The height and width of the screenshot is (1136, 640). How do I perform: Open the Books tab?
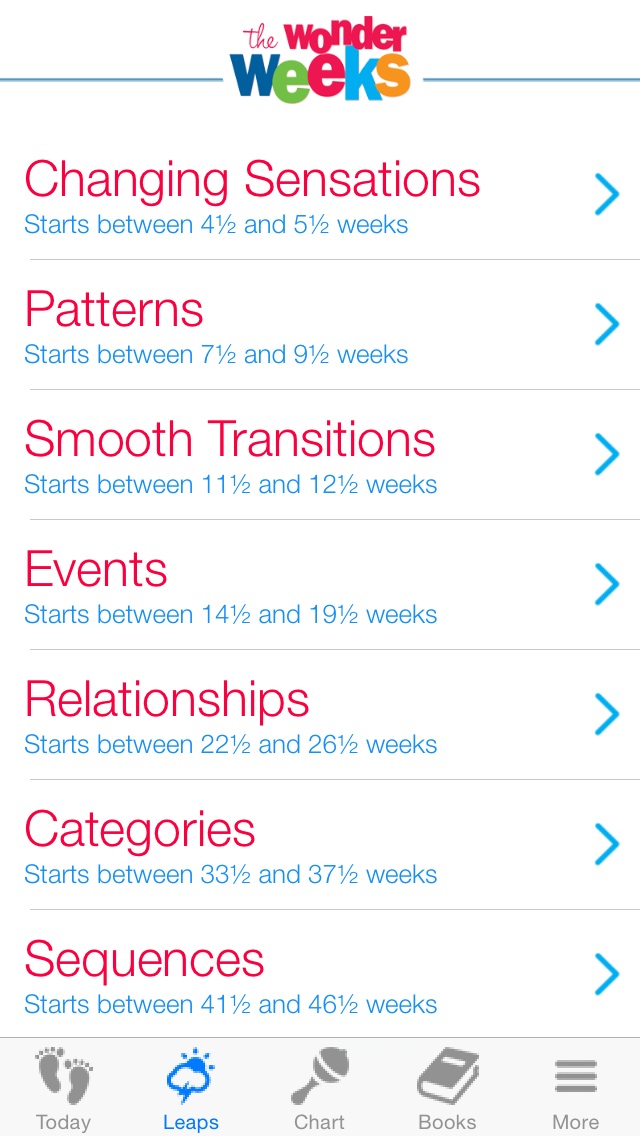coord(447,1088)
